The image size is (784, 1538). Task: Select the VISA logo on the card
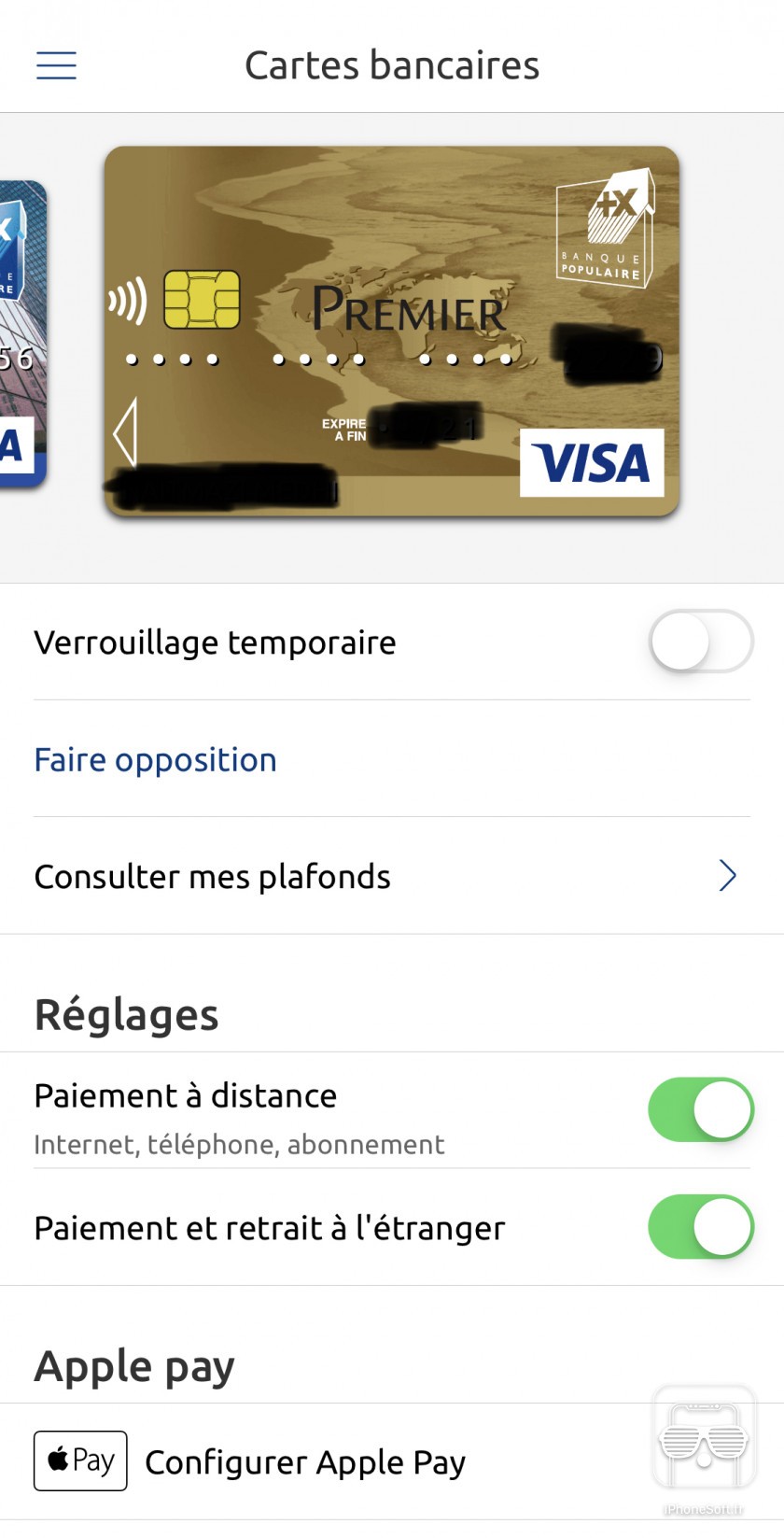click(x=591, y=464)
